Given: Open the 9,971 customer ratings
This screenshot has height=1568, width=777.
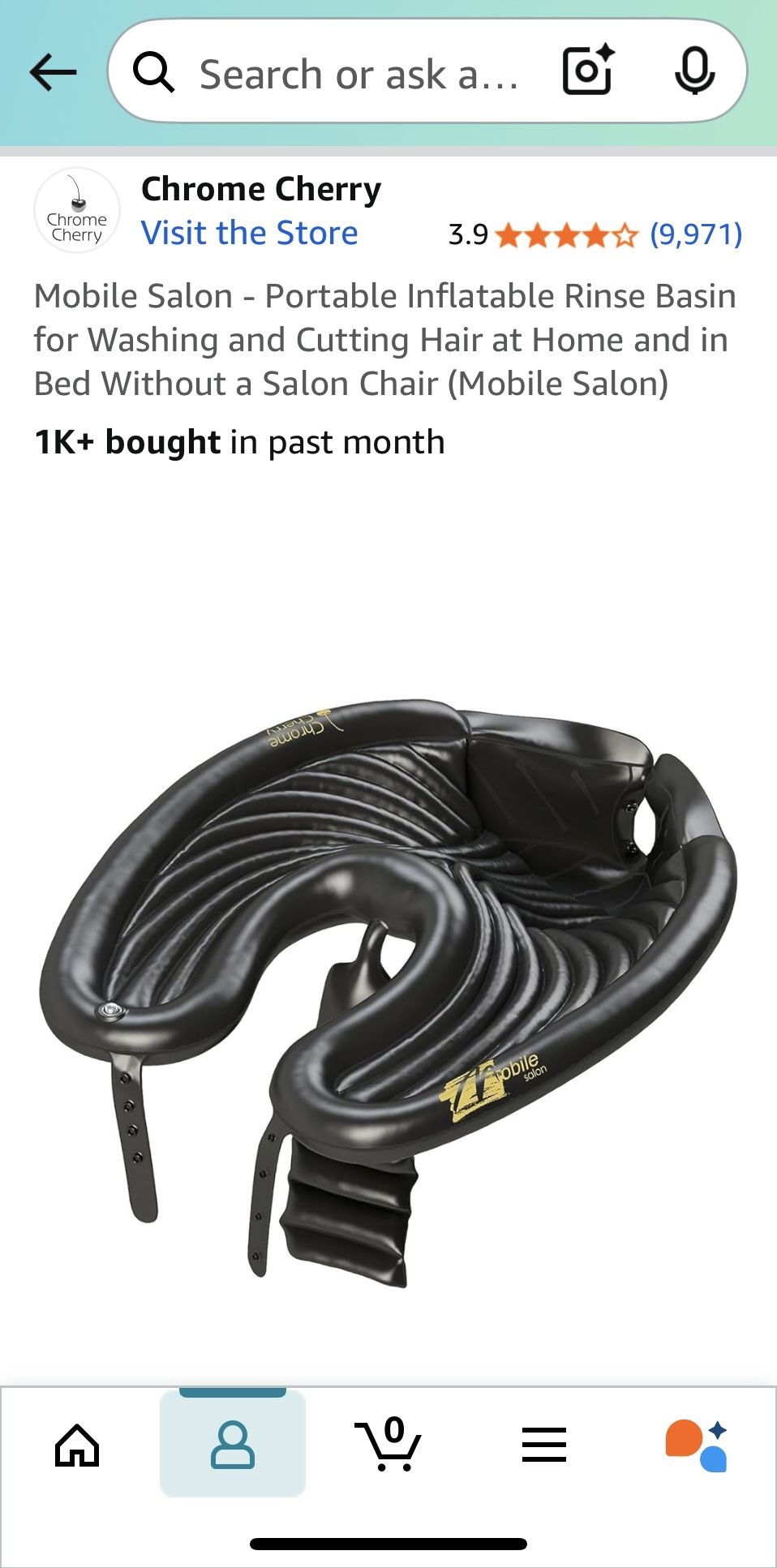Looking at the screenshot, I should (695, 234).
